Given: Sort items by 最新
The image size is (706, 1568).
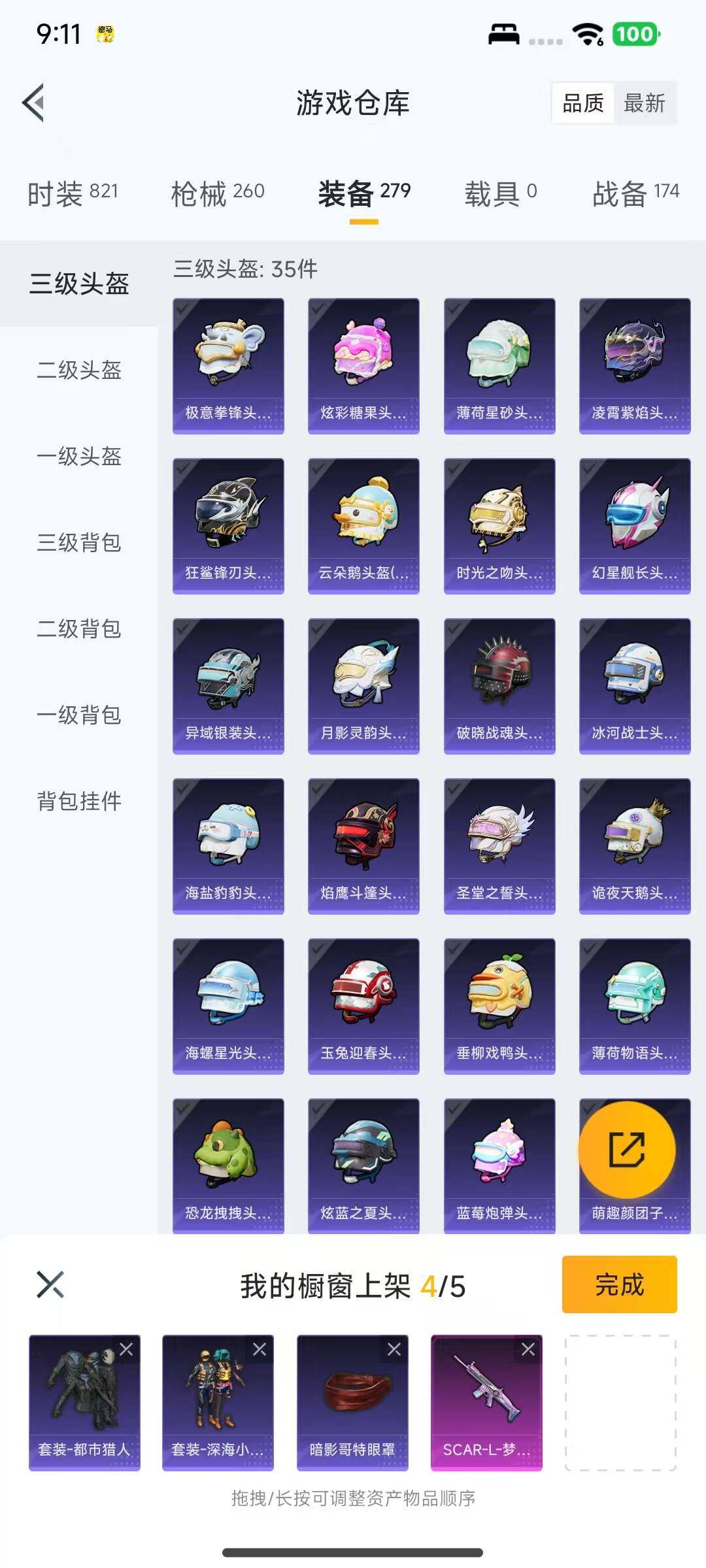Looking at the screenshot, I should tap(644, 103).
